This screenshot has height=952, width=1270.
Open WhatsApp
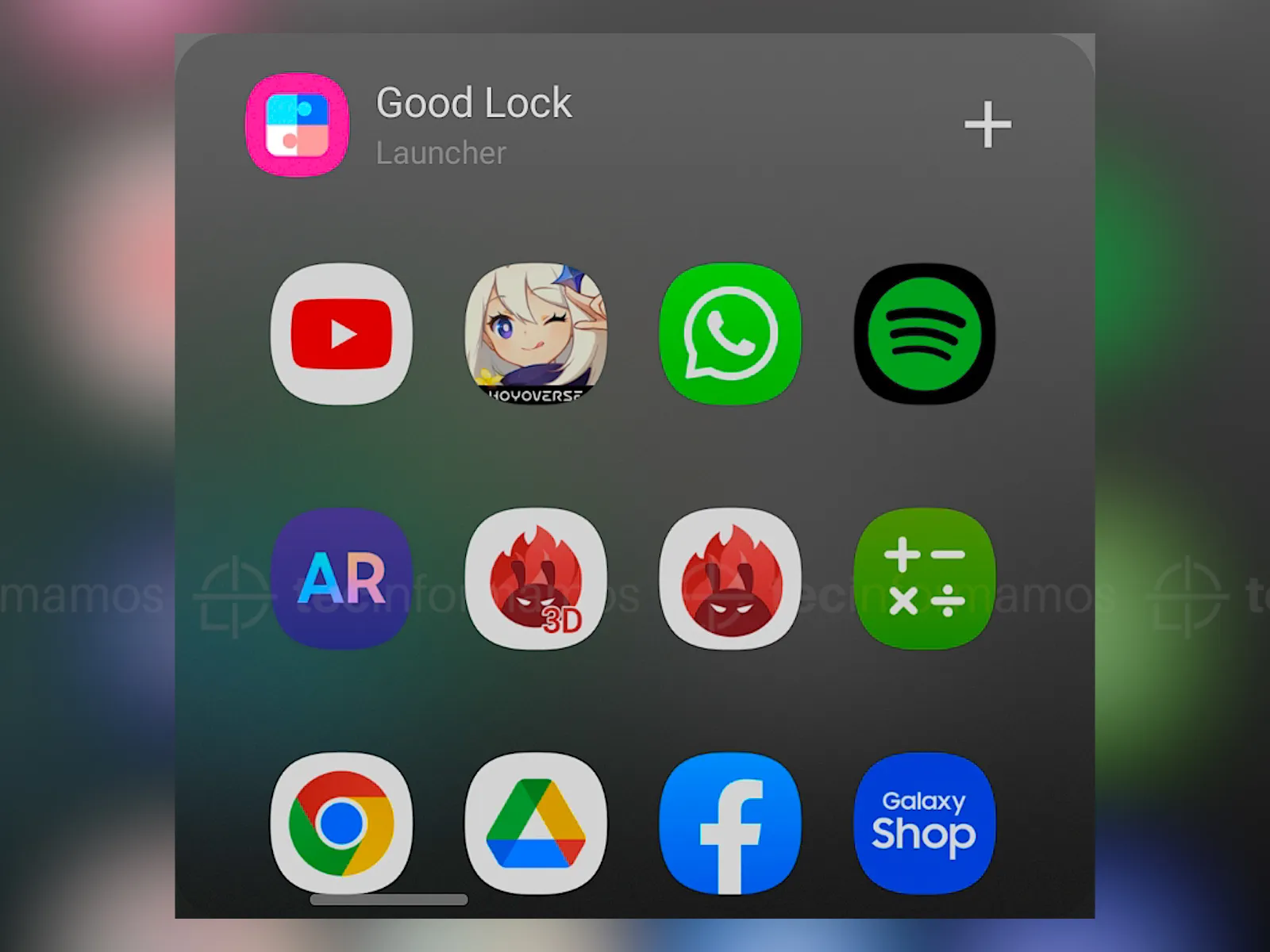click(730, 334)
